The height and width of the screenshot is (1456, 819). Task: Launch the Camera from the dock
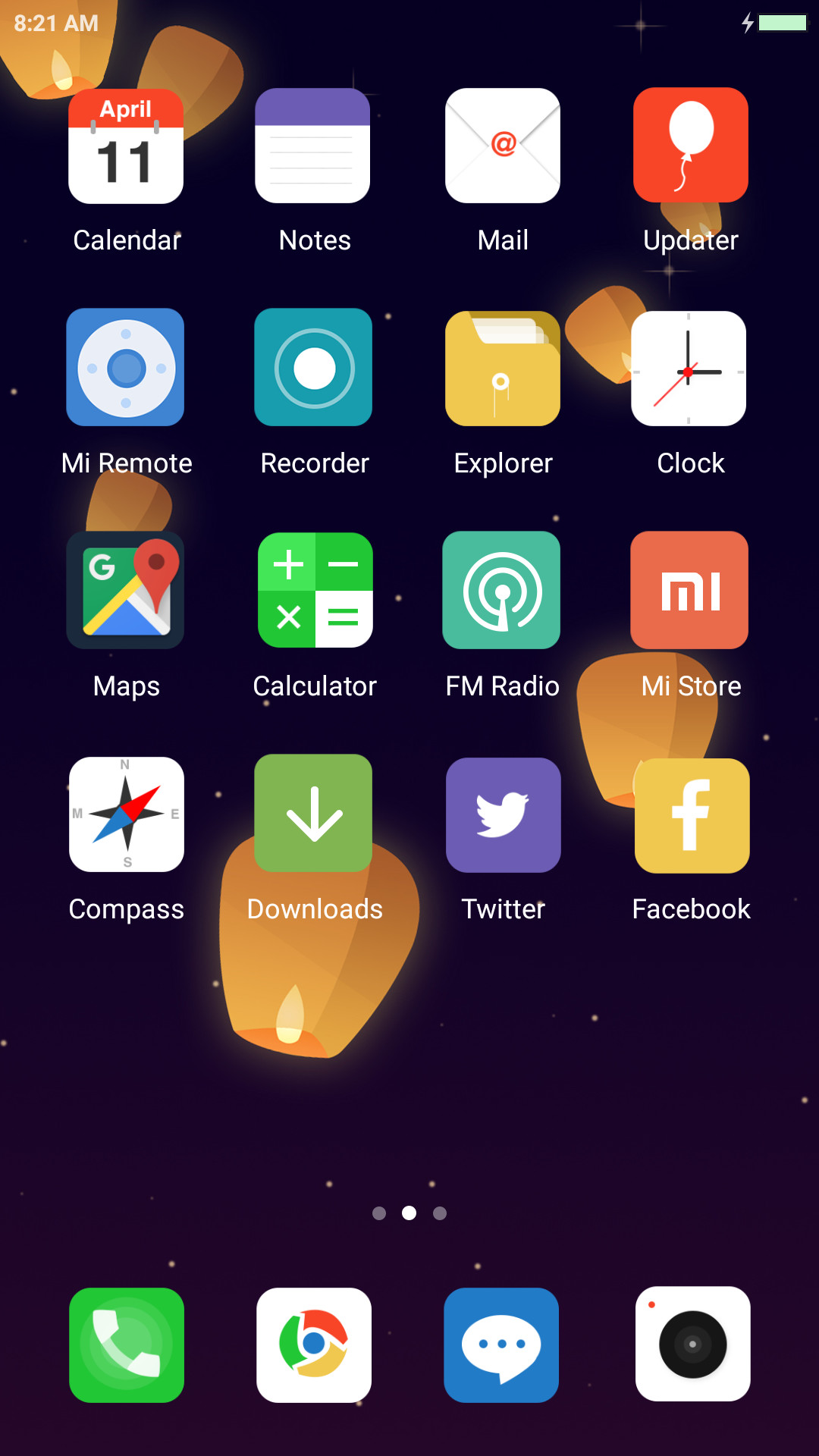(693, 1344)
